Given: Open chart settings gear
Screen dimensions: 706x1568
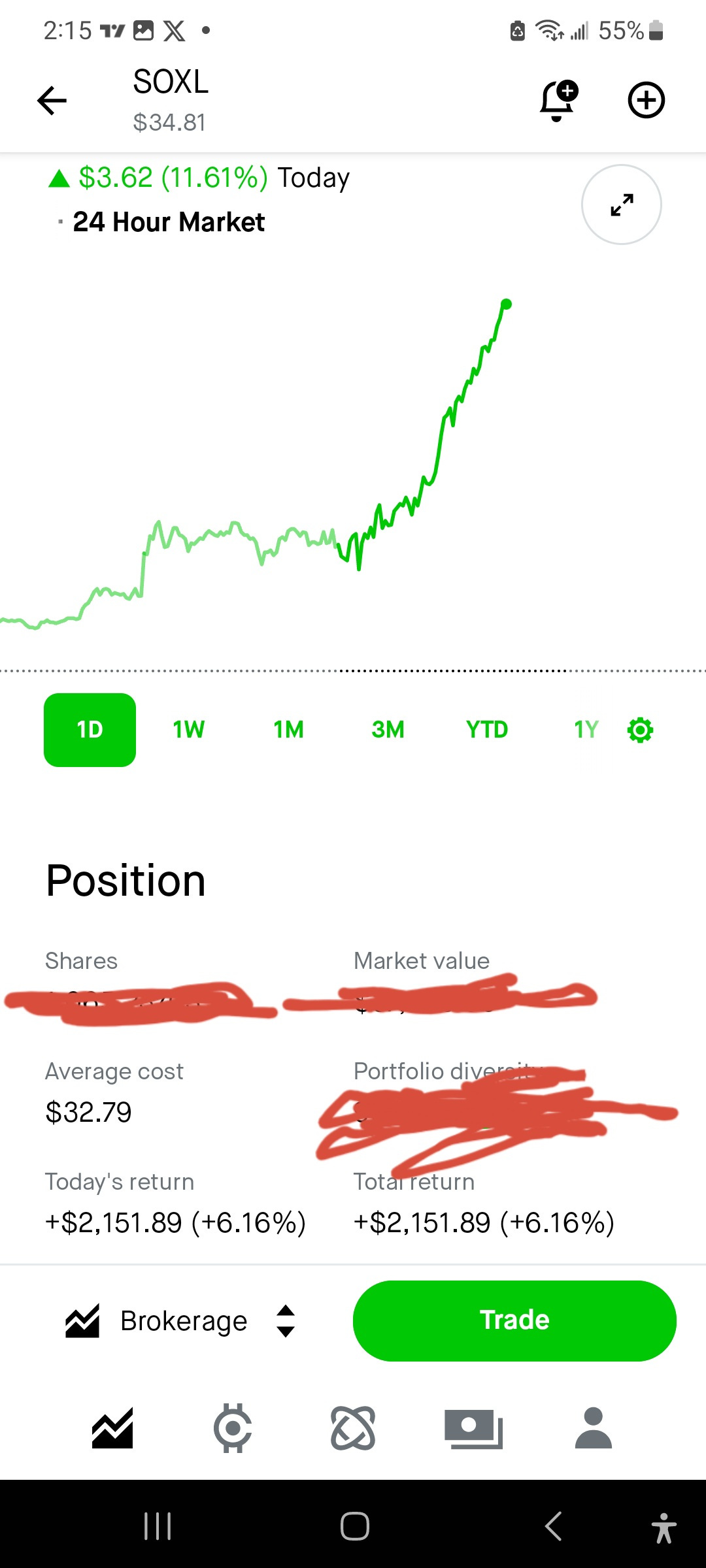Looking at the screenshot, I should (640, 730).
